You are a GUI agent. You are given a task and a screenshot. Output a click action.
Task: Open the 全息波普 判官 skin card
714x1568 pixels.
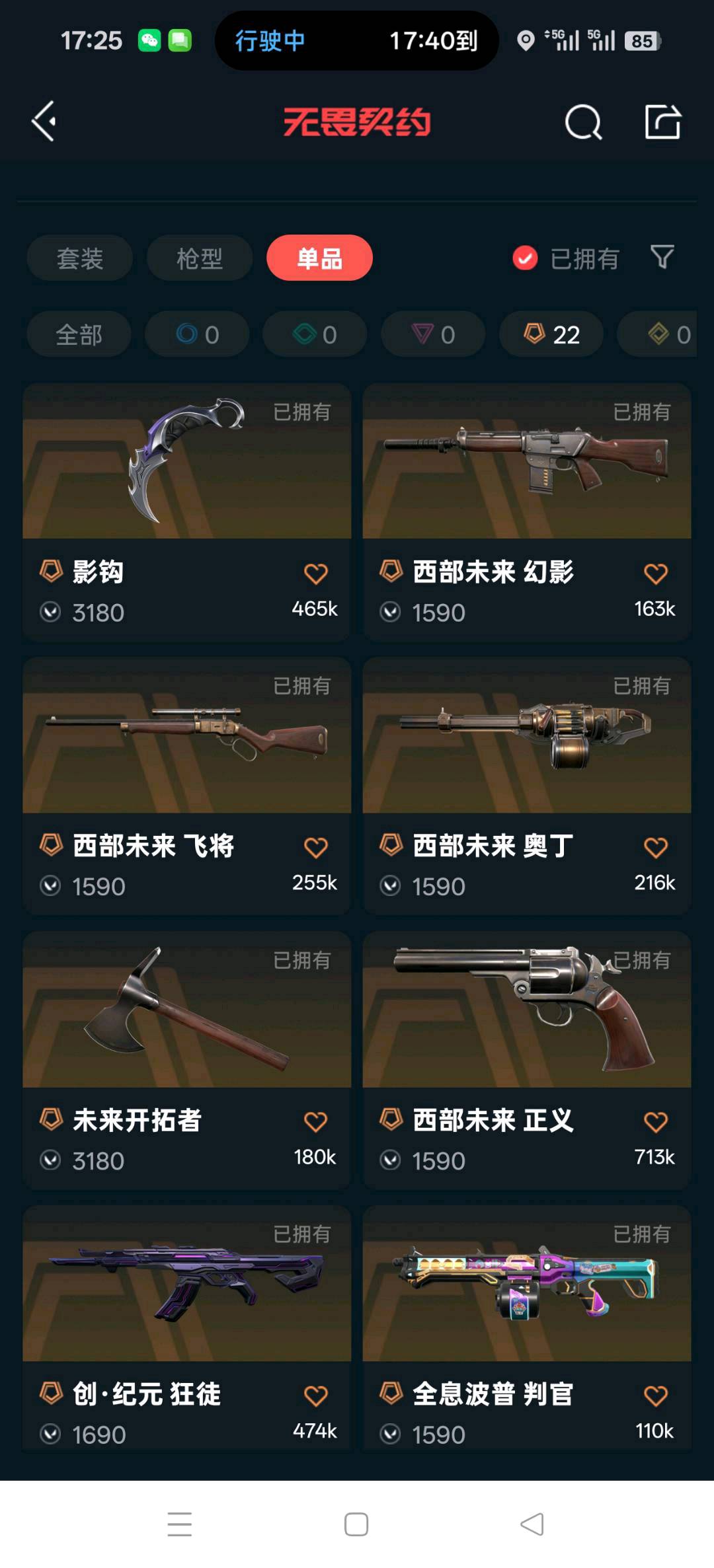tap(527, 1328)
